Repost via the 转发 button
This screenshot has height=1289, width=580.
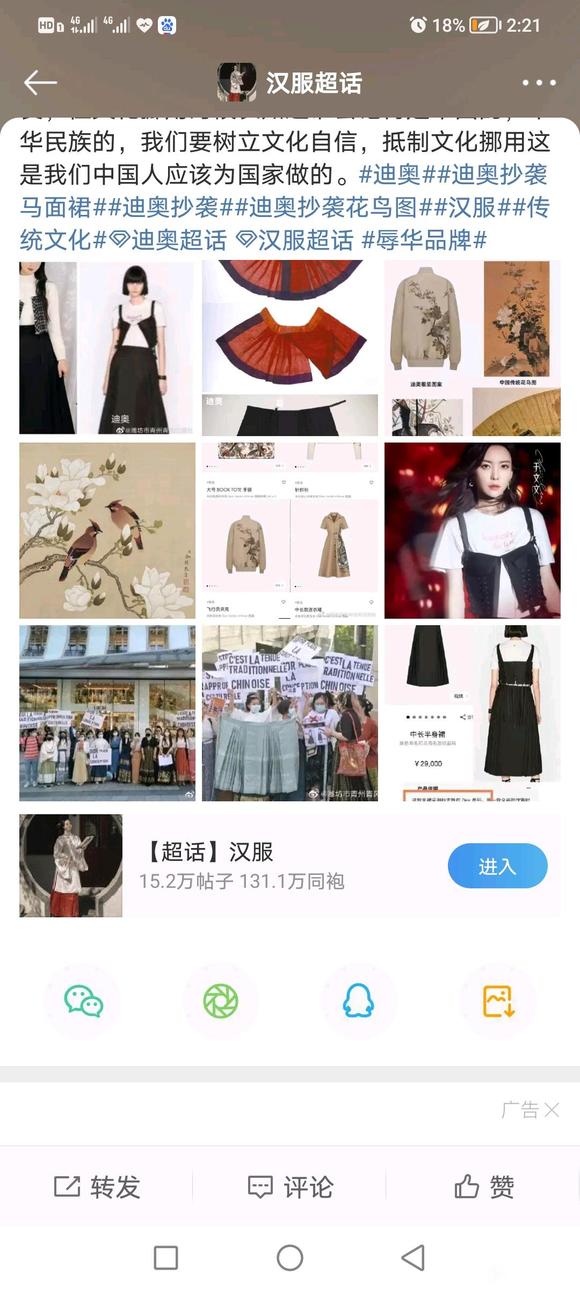pyautogui.click(x=97, y=1187)
